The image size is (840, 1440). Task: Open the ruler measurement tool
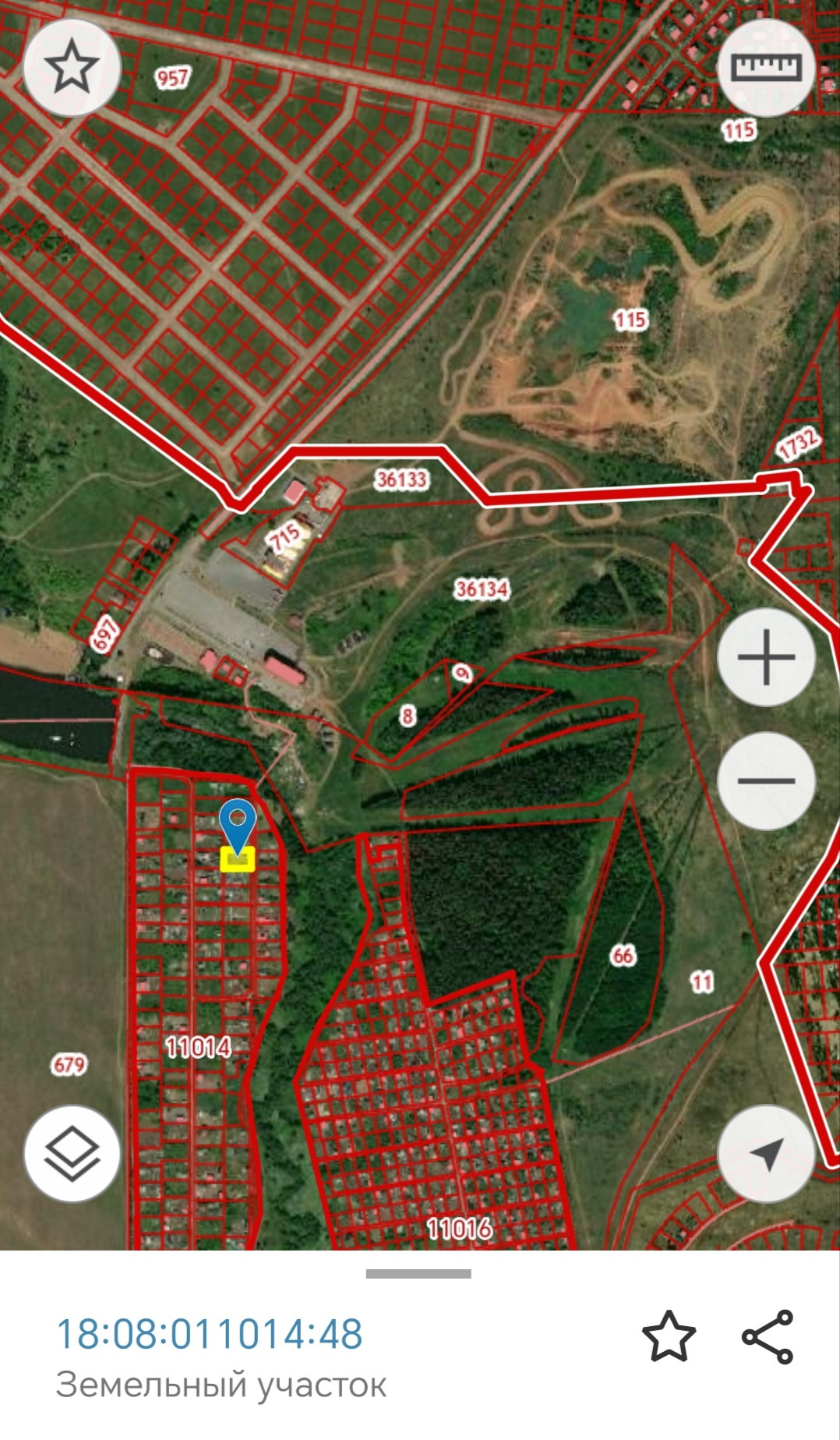click(x=766, y=67)
